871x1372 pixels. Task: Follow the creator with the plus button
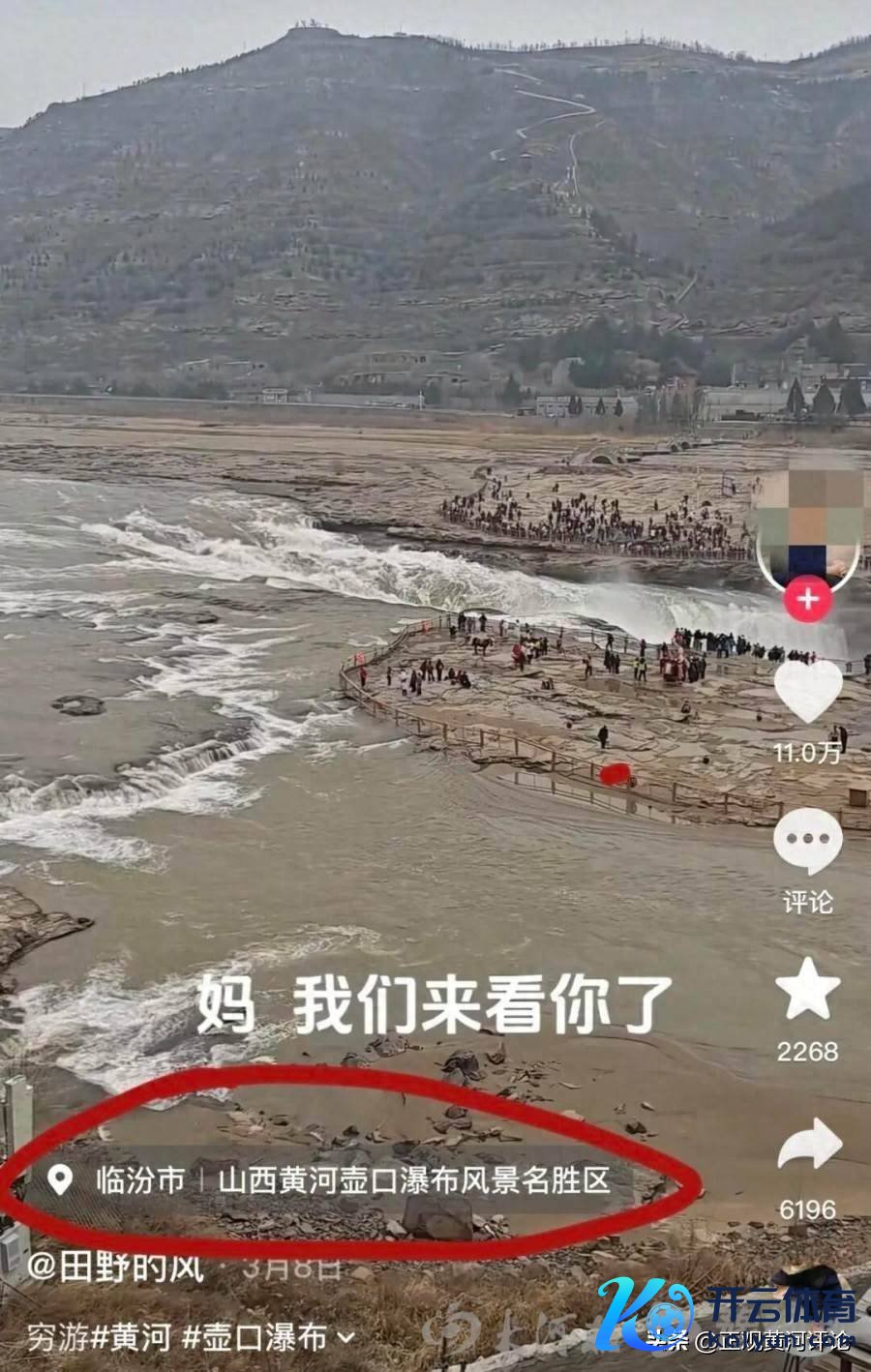(x=807, y=601)
